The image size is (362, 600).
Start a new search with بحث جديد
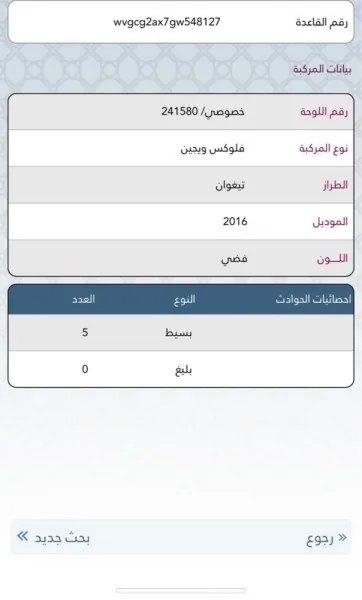pyautogui.click(x=54, y=537)
